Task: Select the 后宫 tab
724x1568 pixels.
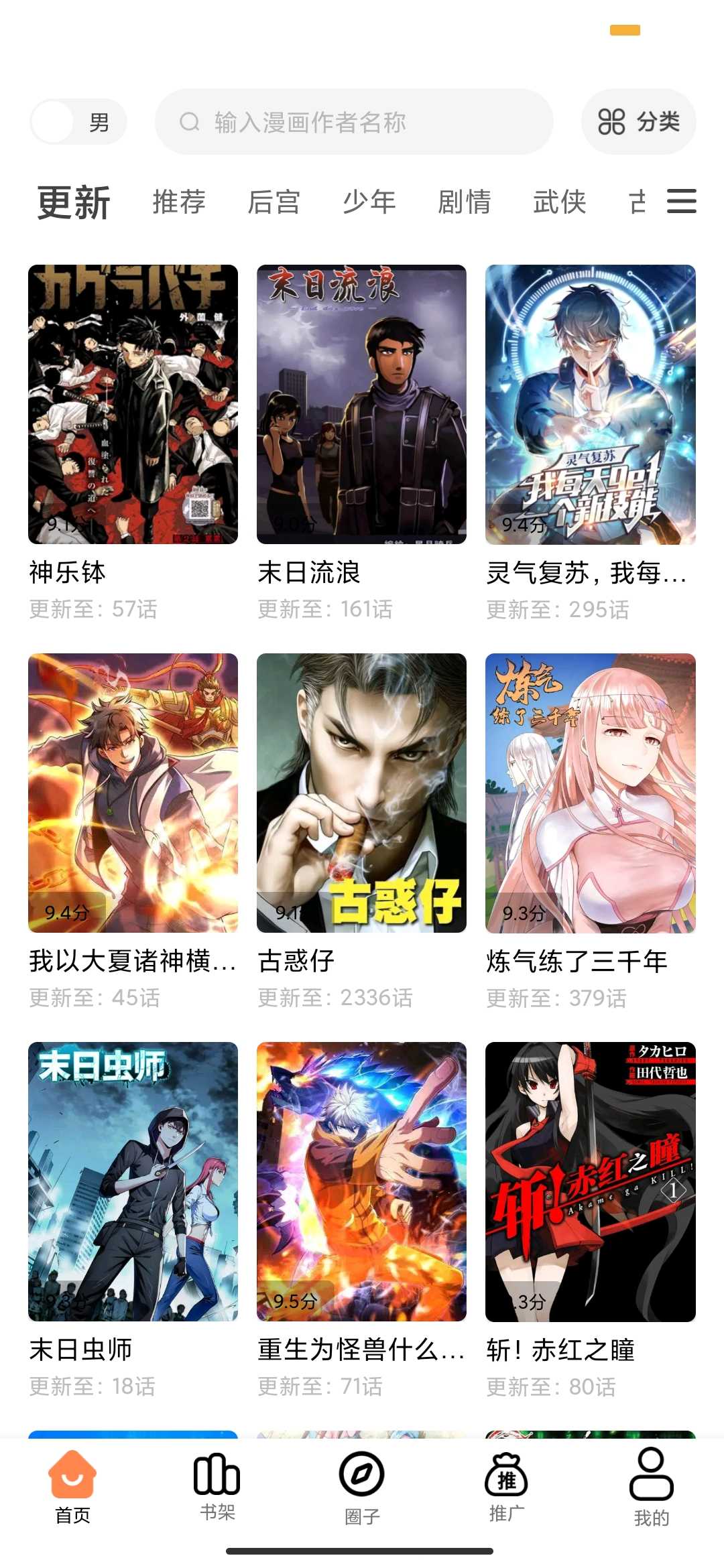Action: (274, 202)
